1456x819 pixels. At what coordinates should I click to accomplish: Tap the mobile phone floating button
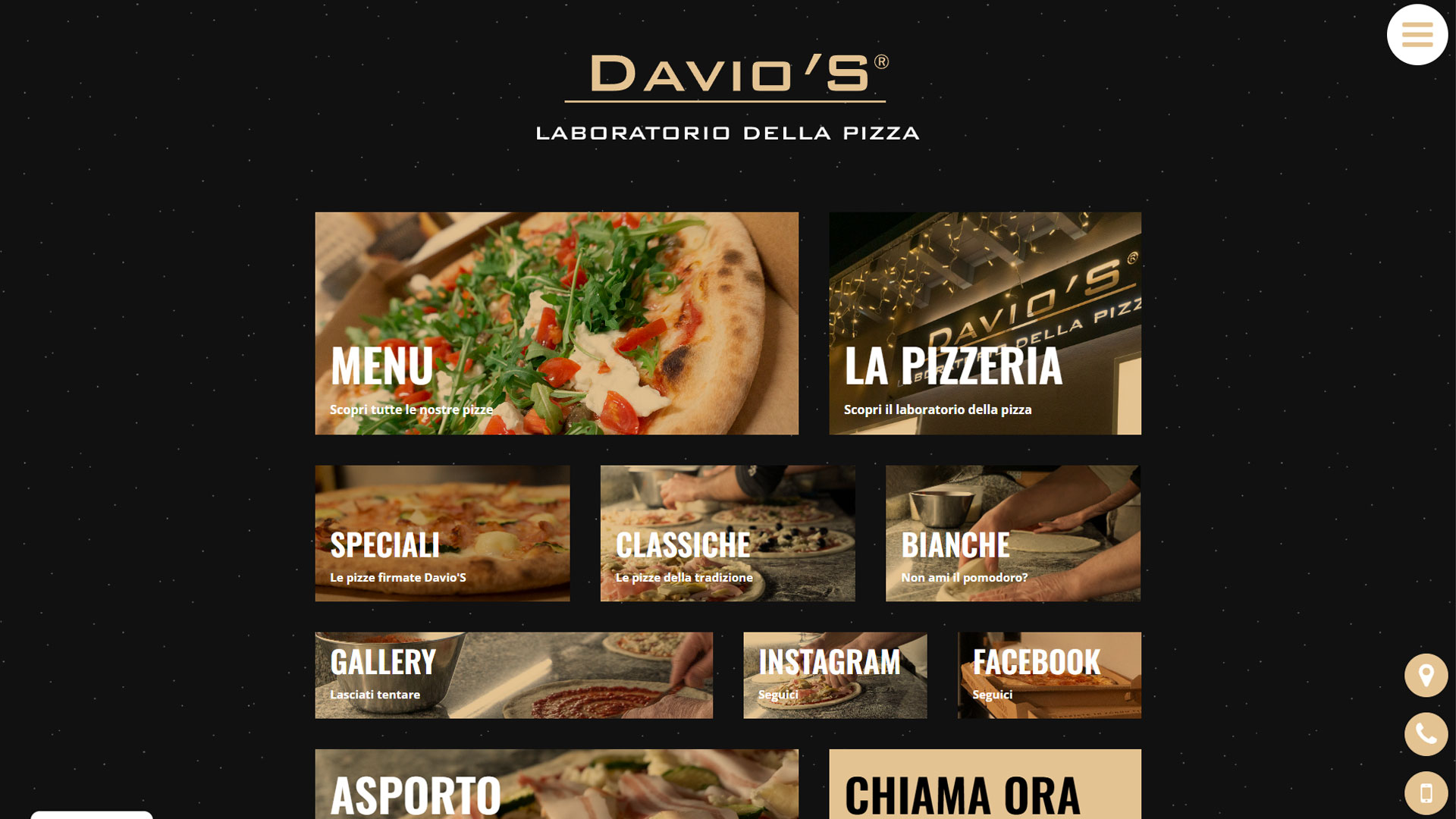pyautogui.click(x=1426, y=793)
